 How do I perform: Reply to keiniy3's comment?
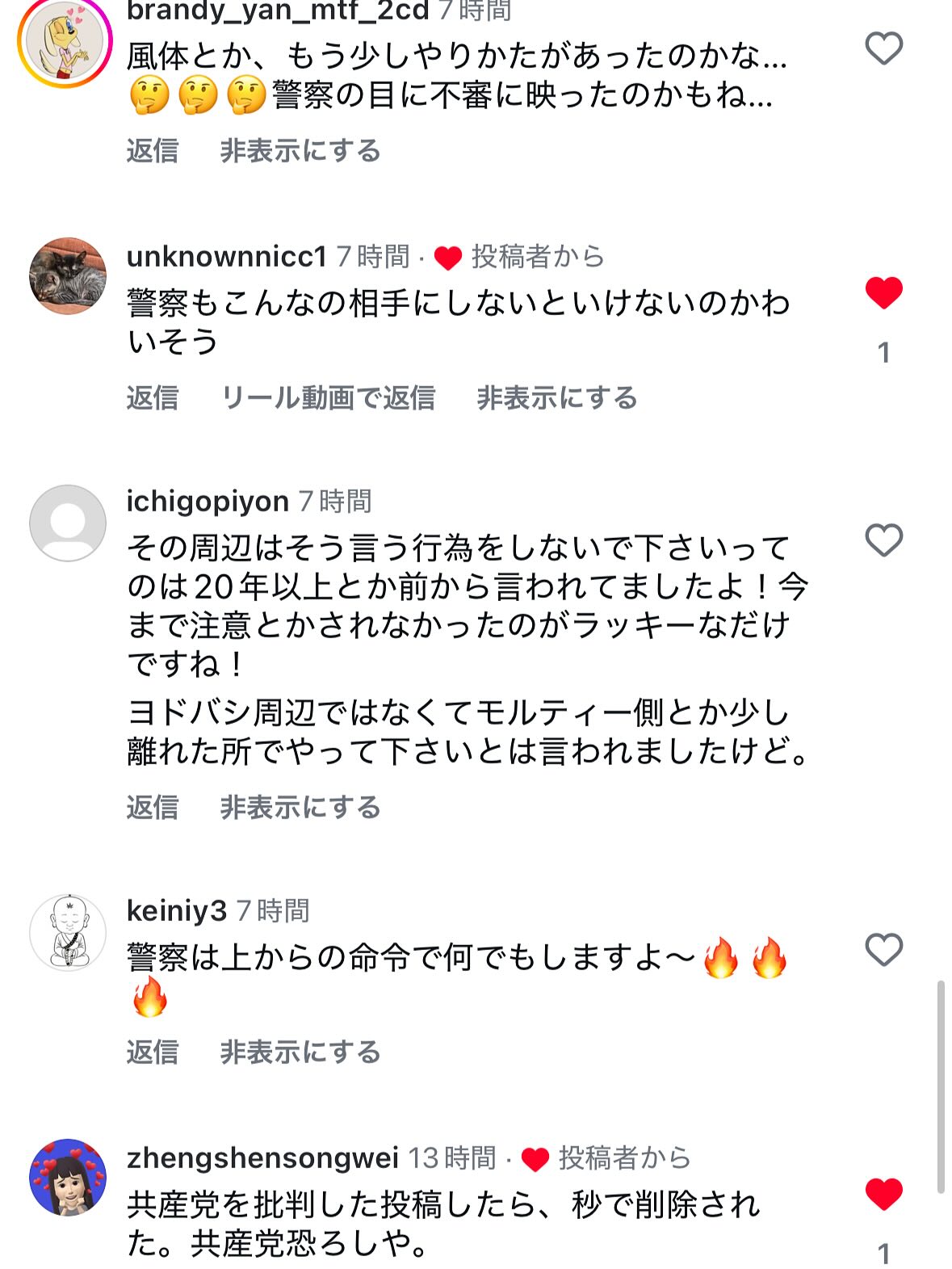pyautogui.click(x=152, y=1052)
